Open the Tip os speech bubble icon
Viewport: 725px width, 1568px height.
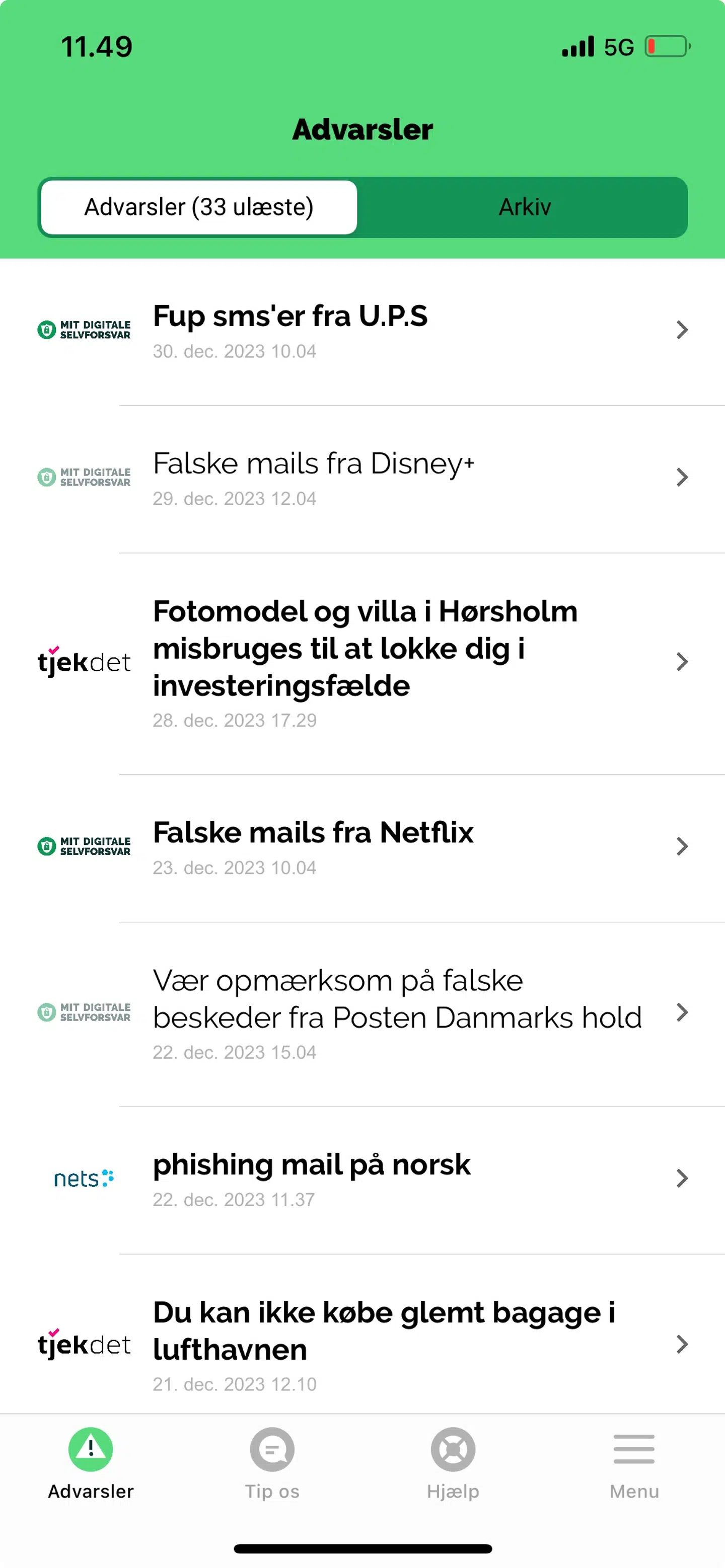click(272, 1449)
